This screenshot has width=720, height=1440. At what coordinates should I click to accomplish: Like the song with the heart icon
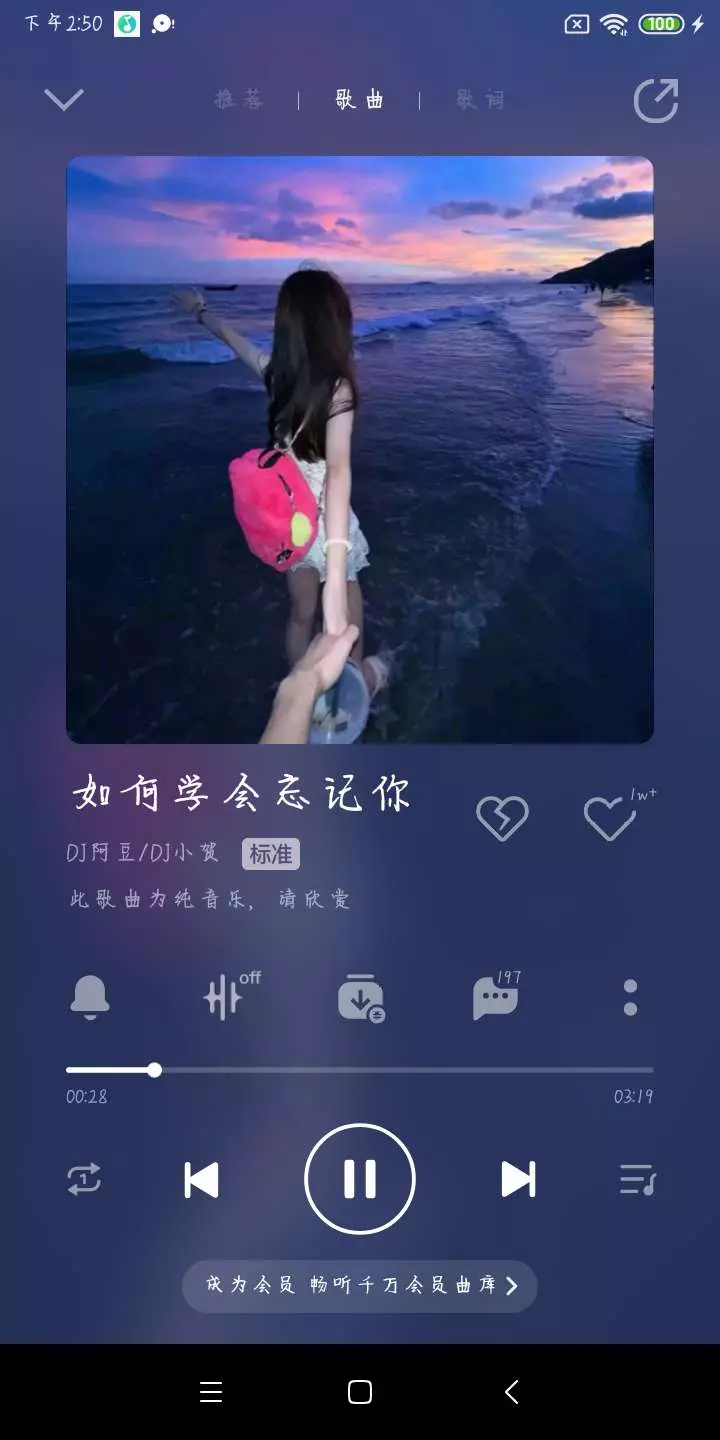pos(610,819)
